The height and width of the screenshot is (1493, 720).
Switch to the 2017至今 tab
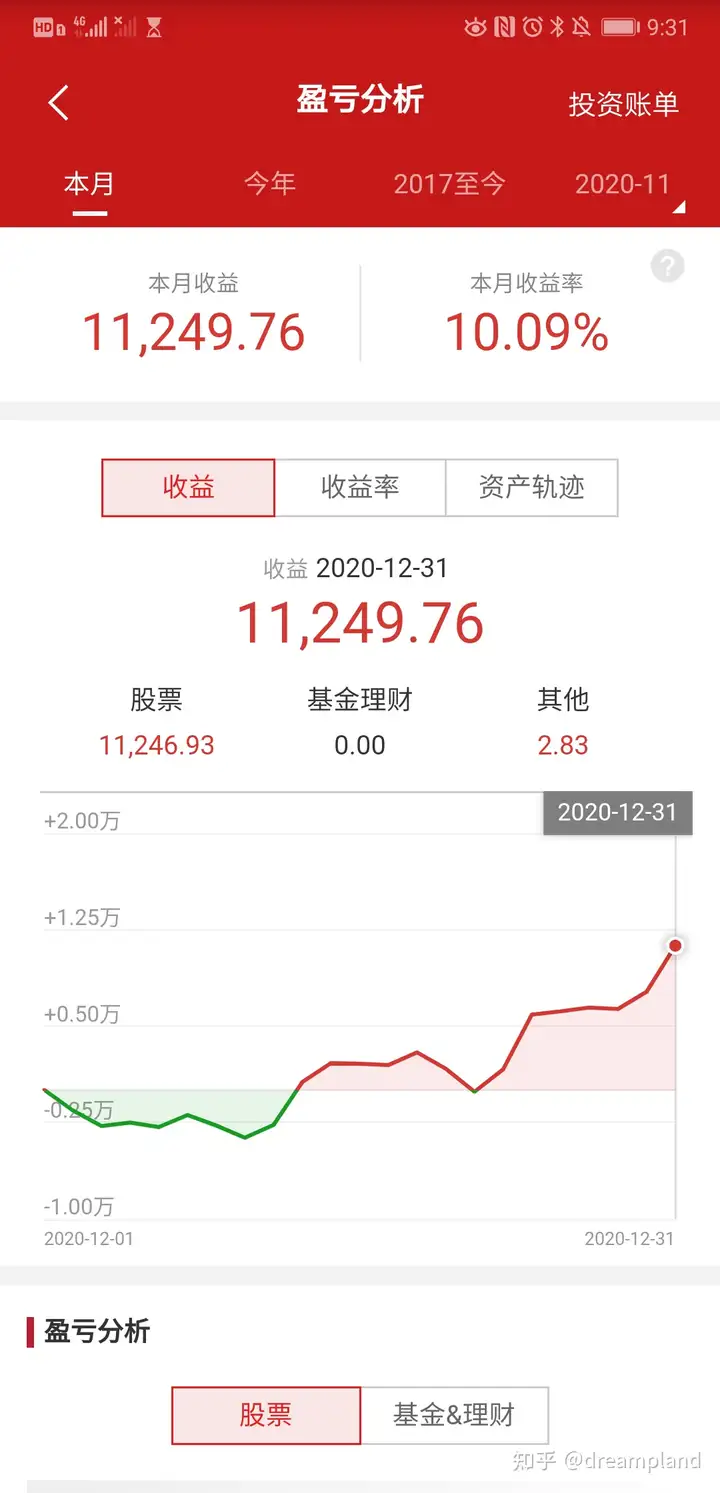[x=449, y=184]
